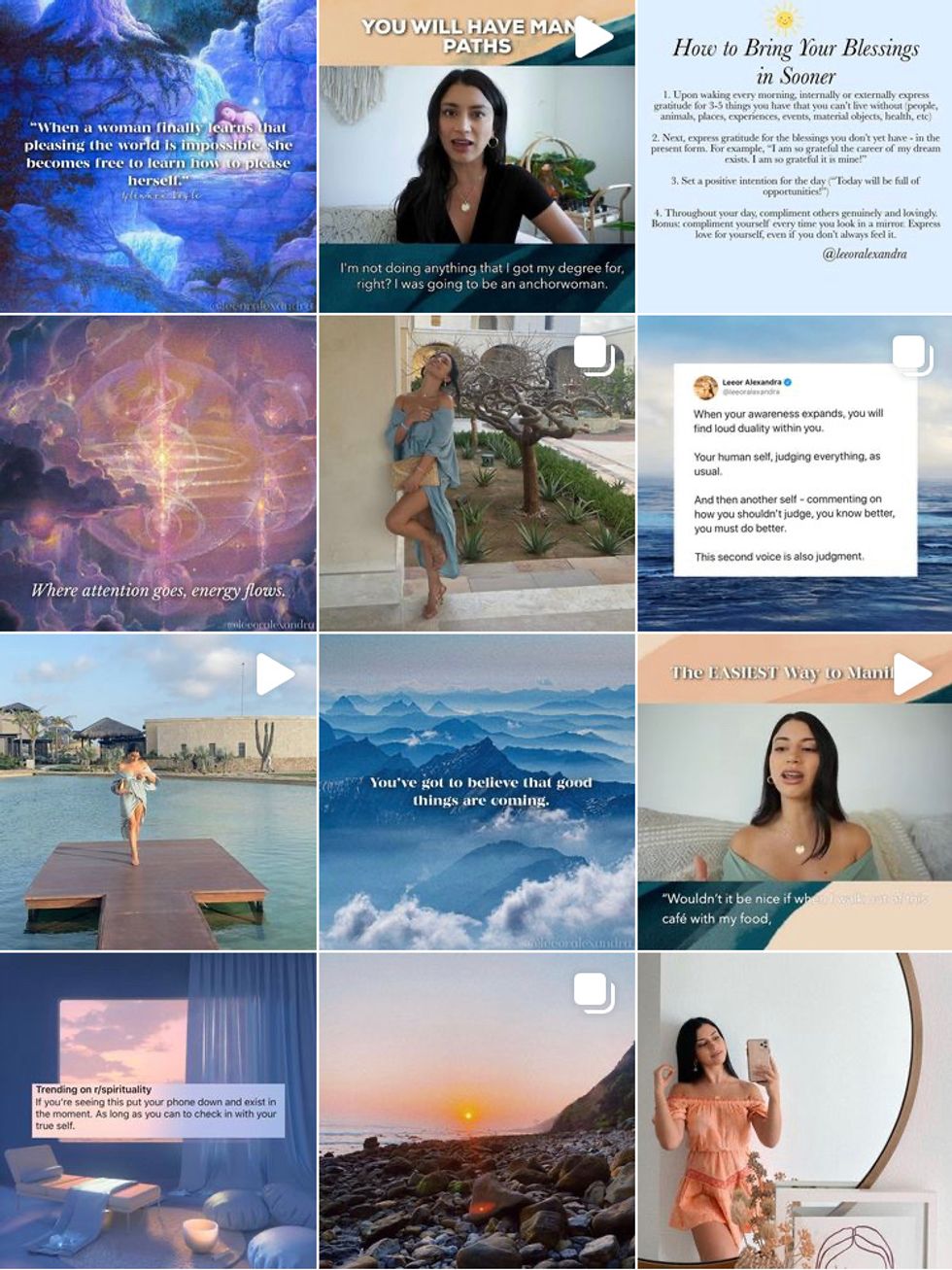Open the "Where attention goes, energy flows" artwork post

(x=158, y=476)
